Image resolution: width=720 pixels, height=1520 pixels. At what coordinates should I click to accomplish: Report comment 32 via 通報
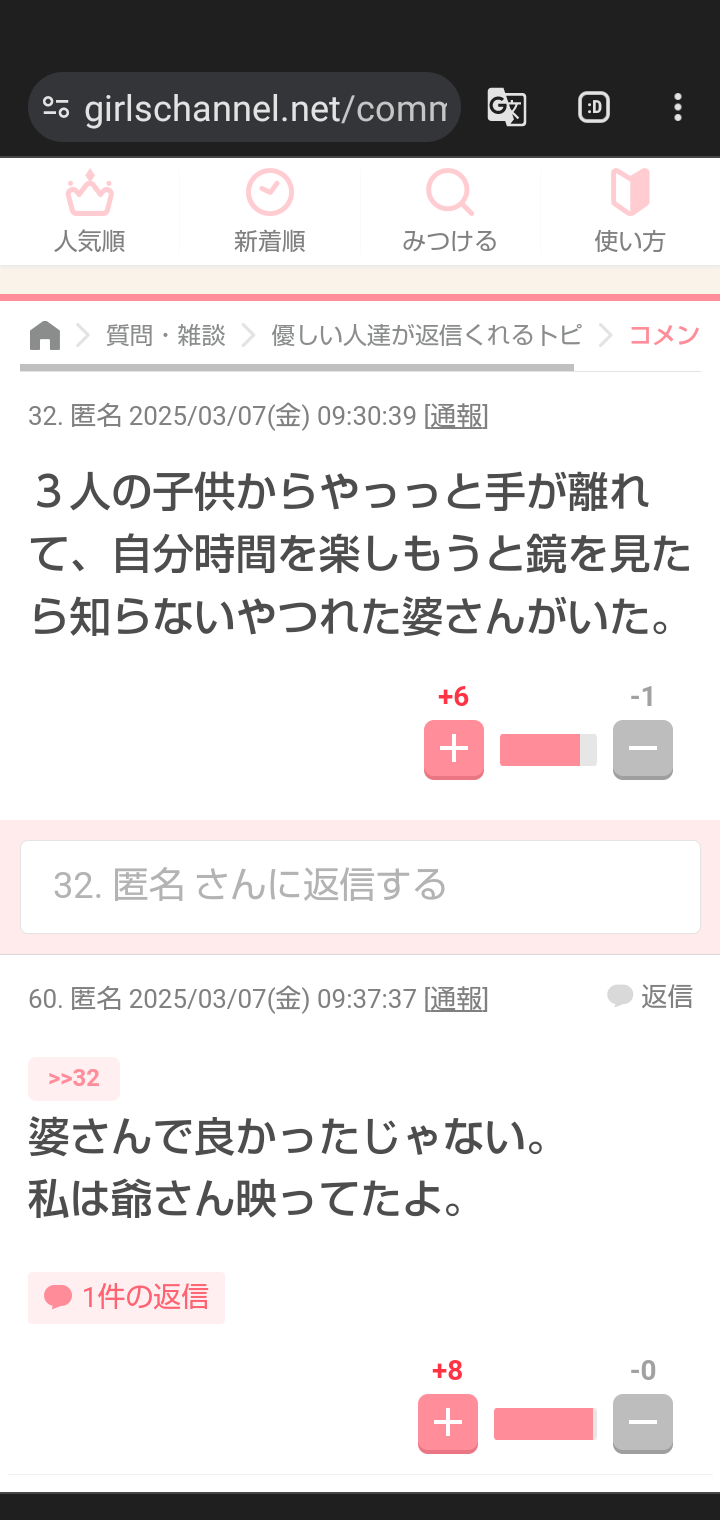pos(456,417)
